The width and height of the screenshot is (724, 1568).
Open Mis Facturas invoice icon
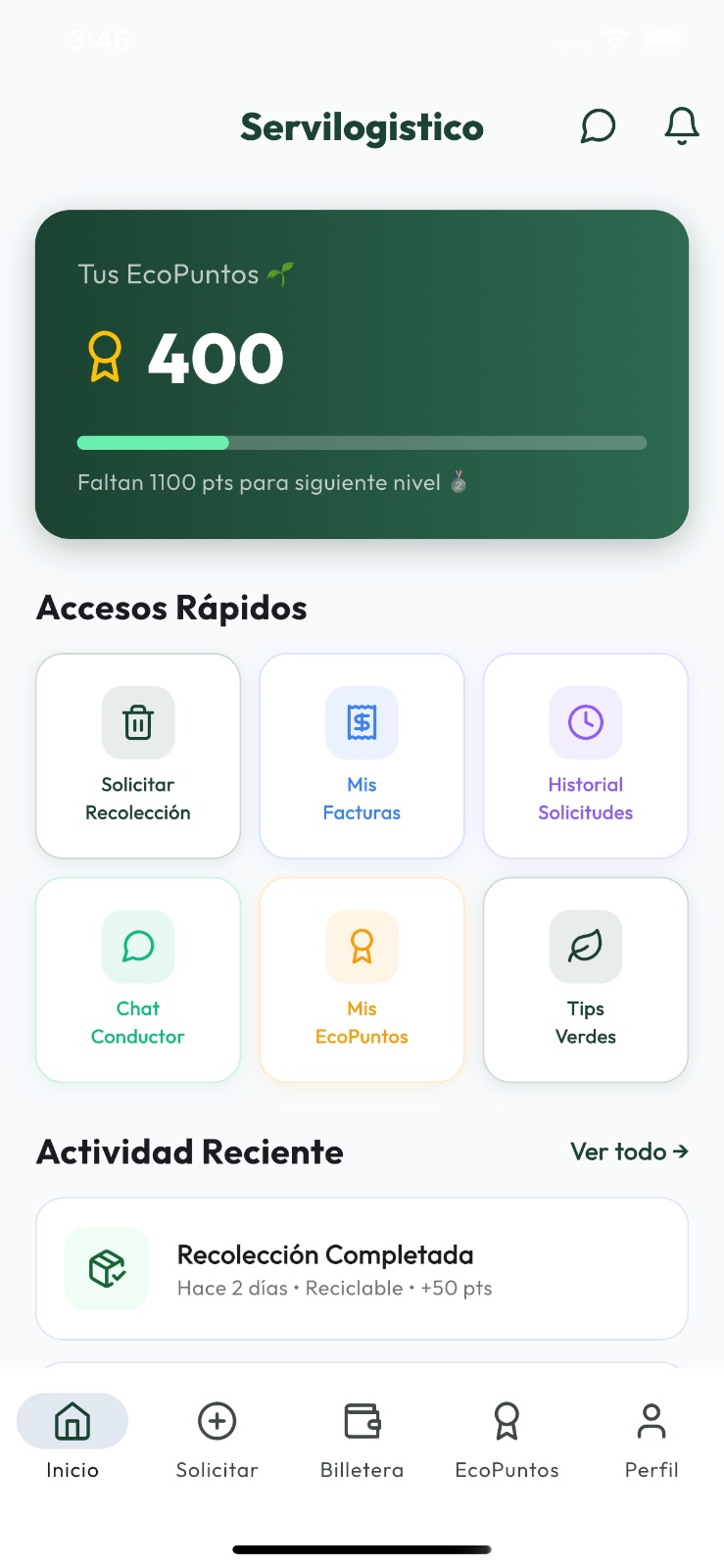(x=362, y=722)
